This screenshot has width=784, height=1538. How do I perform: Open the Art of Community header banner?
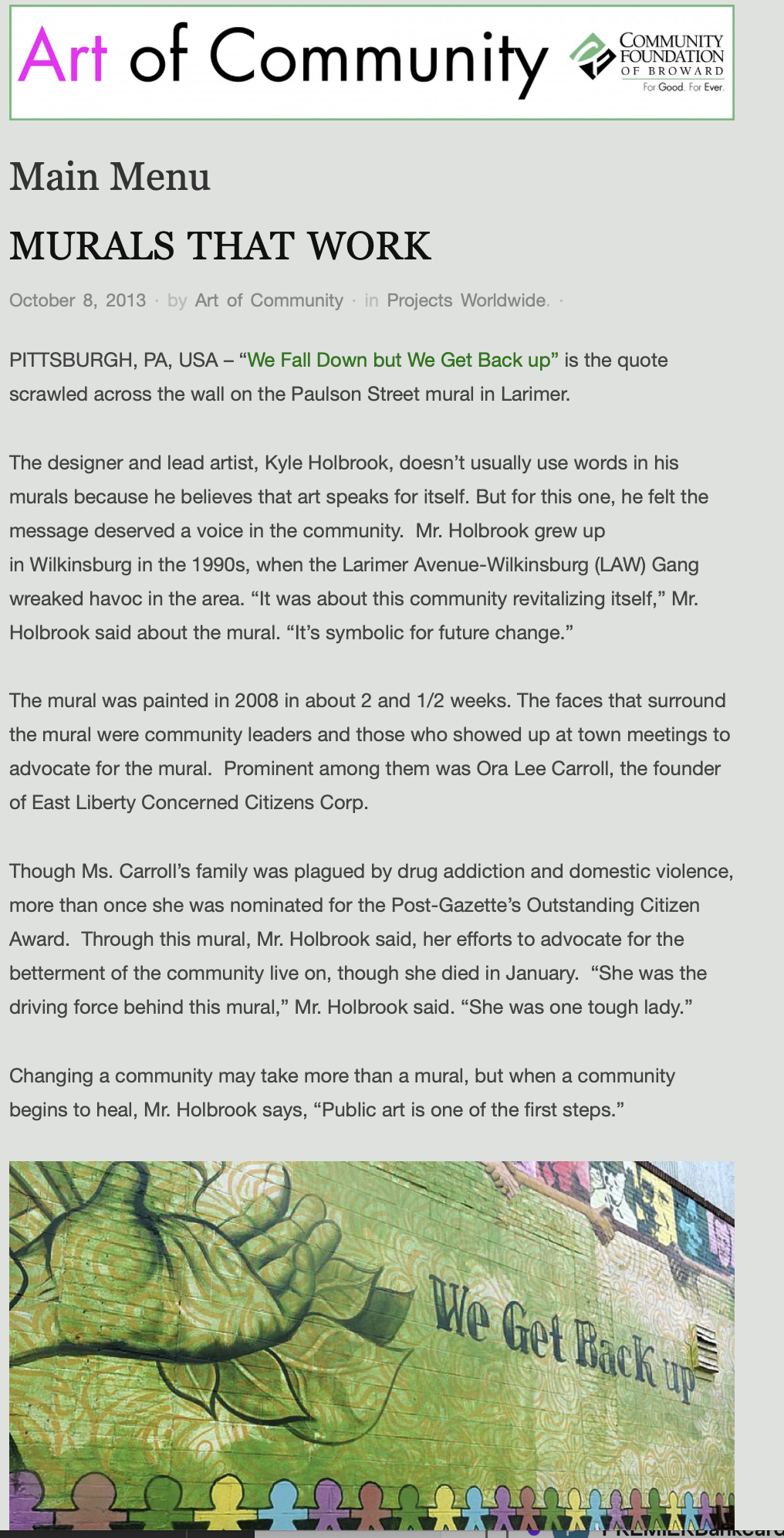tap(371, 63)
